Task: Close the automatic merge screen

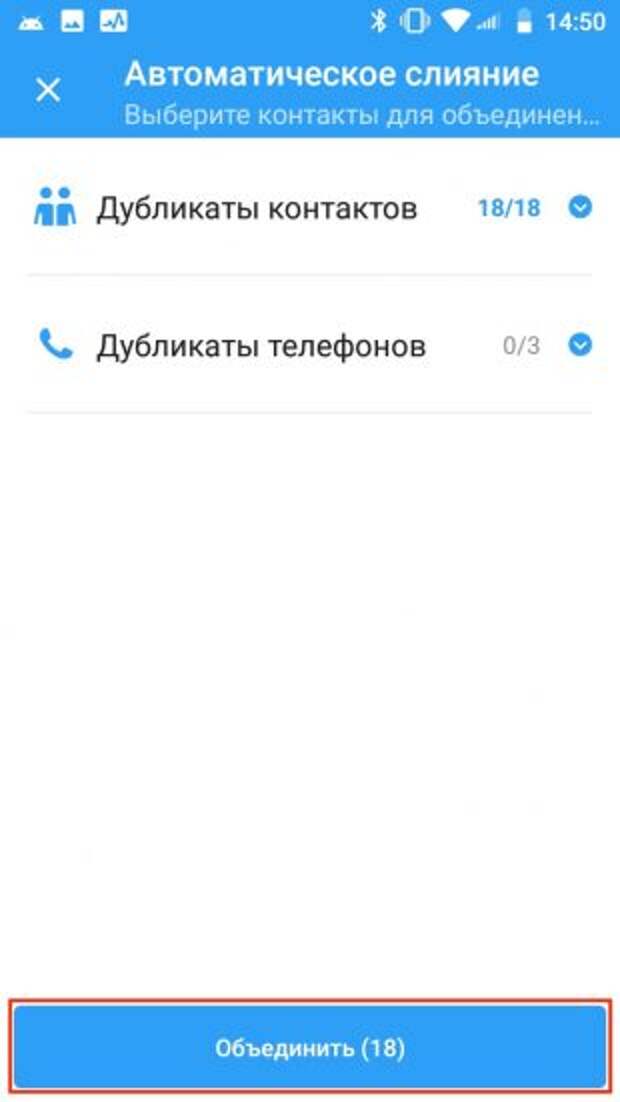Action: pyautogui.click(x=48, y=90)
